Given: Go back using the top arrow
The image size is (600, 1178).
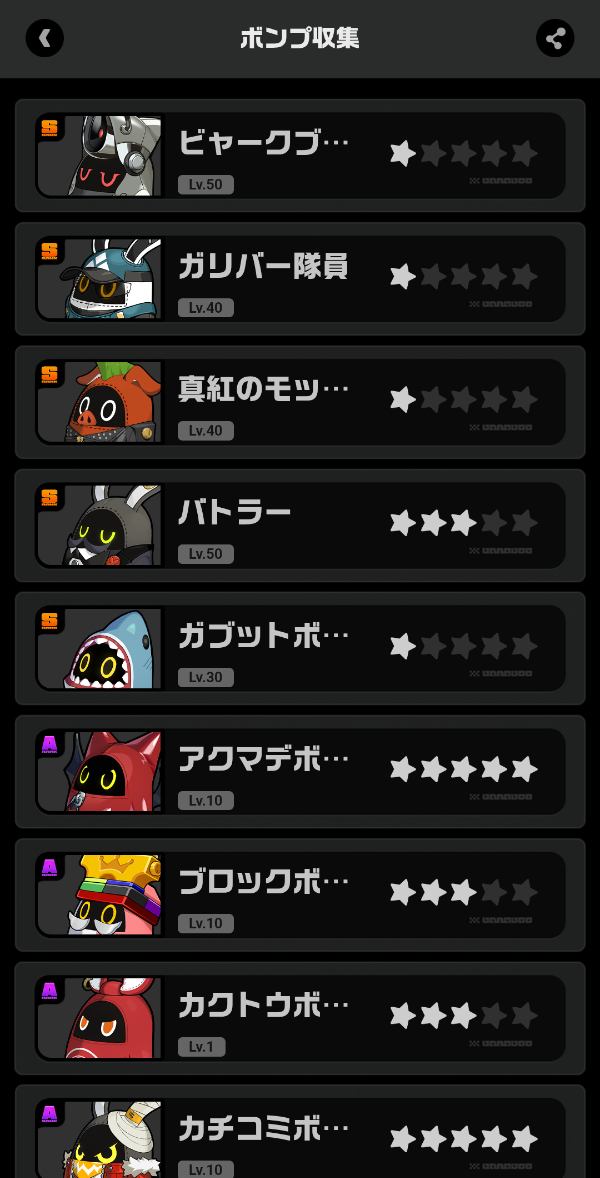Looking at the screenshot, I should (x=45, y=38).
